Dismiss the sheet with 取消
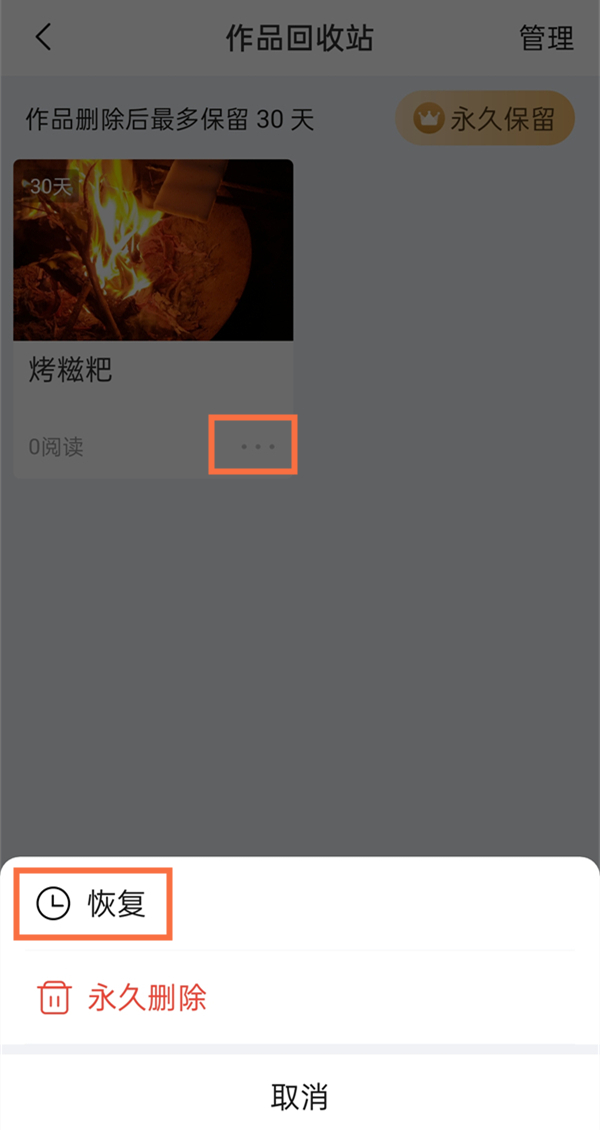 pos(300,1096)
